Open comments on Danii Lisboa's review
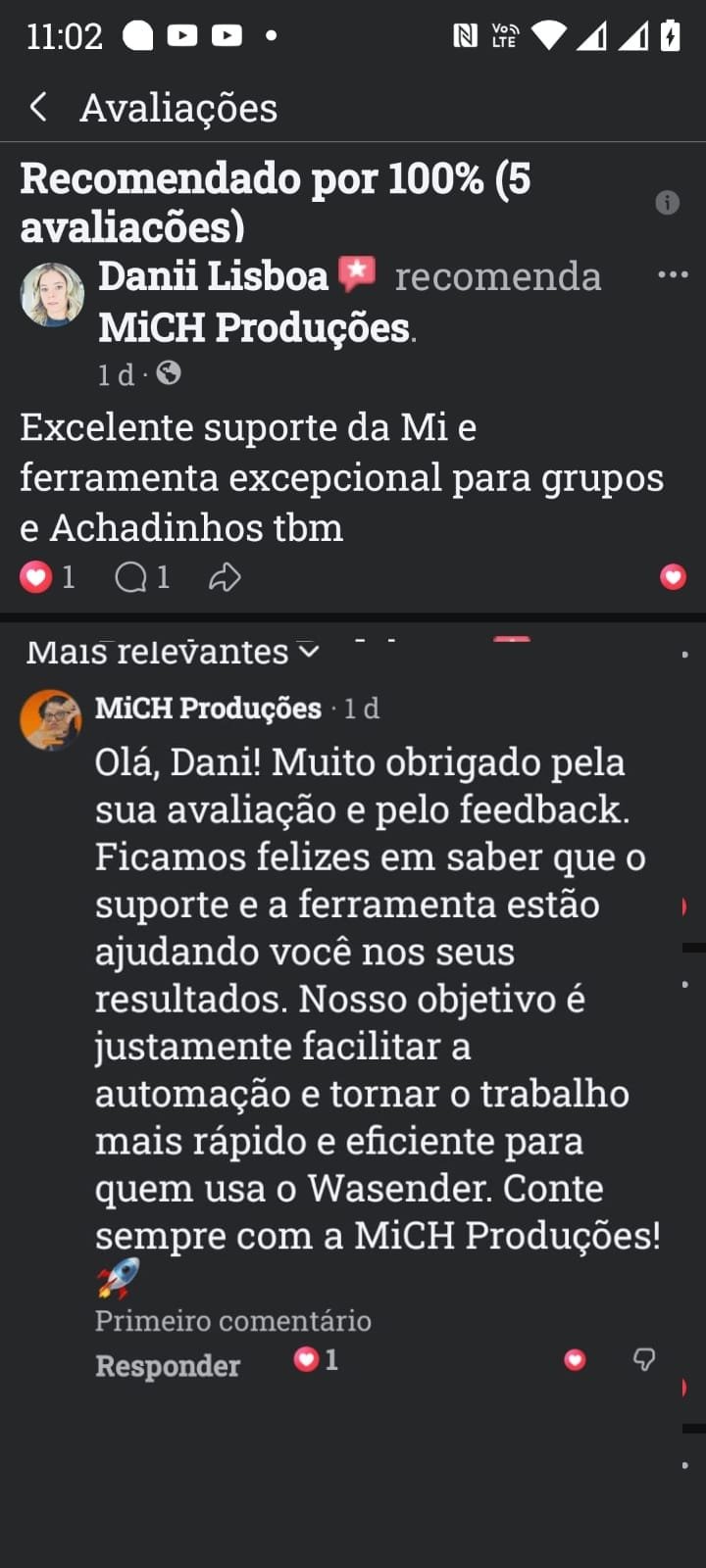The height and width of the screenshot is (1568, 706). coord(141,577)
